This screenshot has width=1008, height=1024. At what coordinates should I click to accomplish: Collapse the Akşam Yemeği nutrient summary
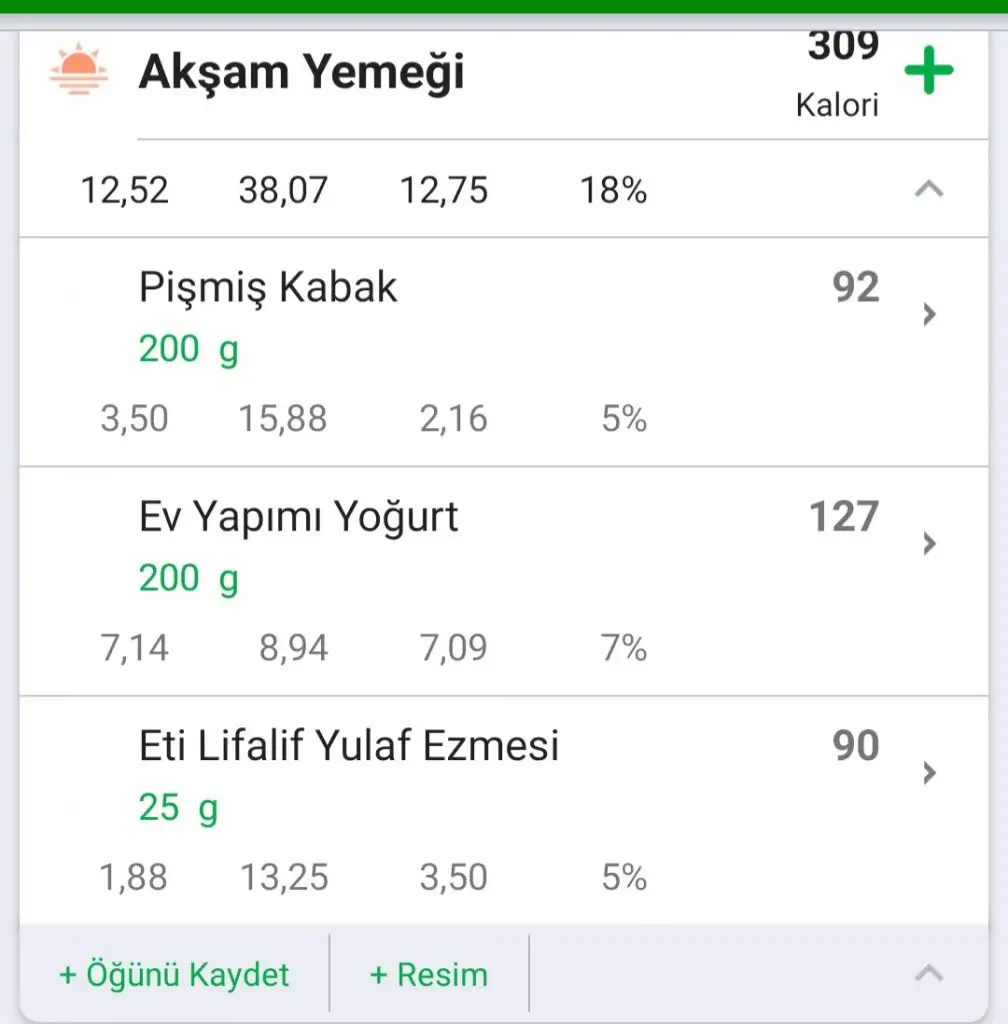929,189
